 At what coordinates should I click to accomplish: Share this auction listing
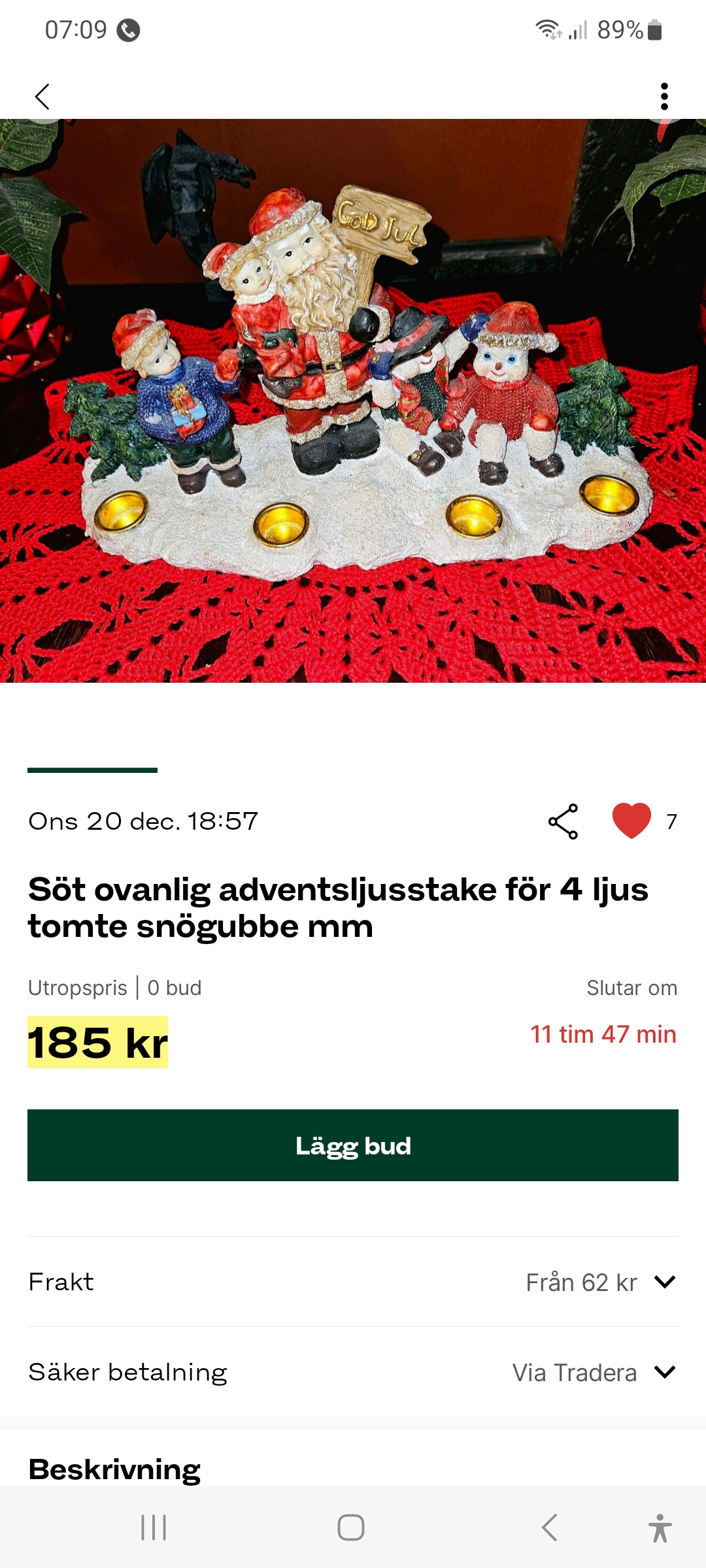point(563,821)
